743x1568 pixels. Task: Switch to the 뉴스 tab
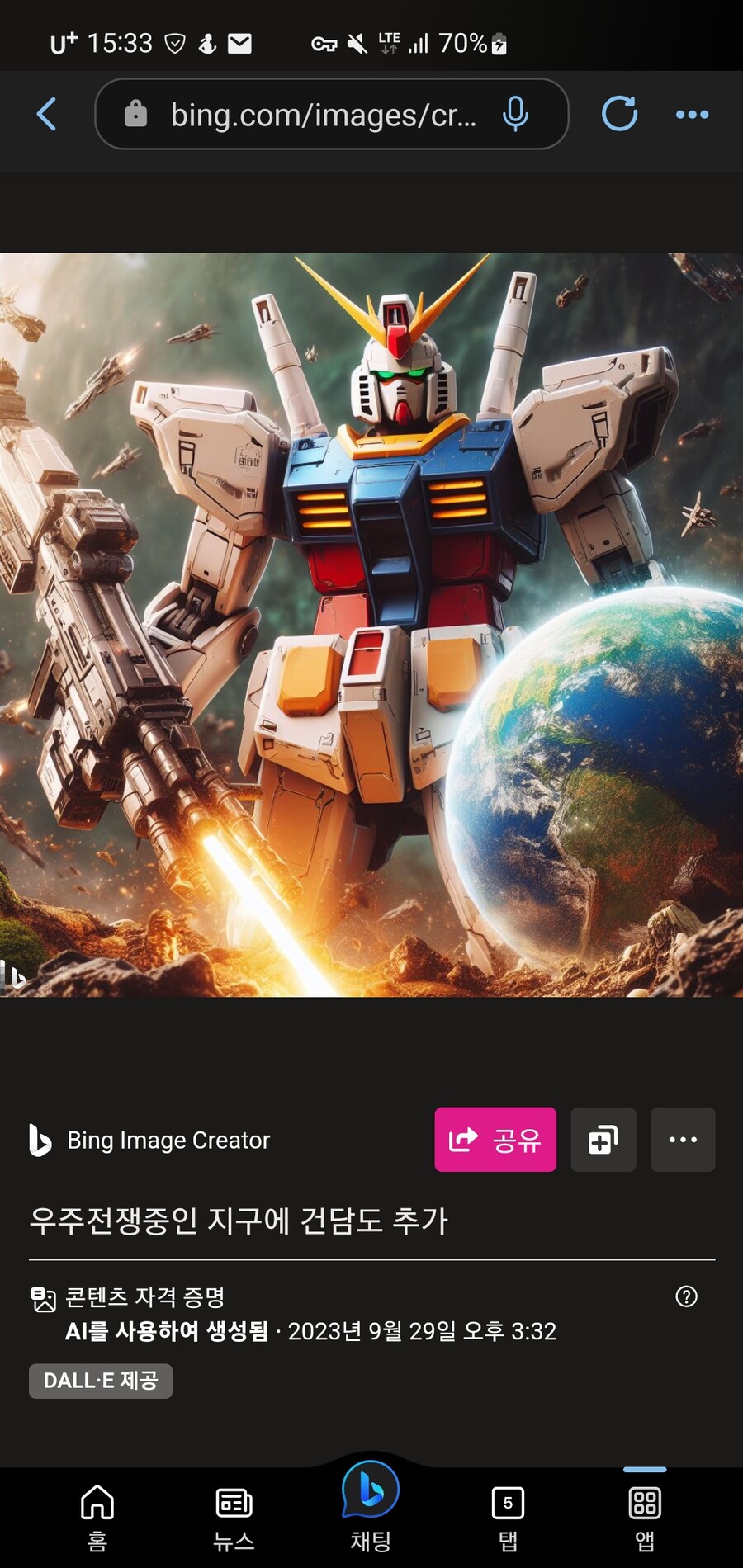coord(234,1516)
